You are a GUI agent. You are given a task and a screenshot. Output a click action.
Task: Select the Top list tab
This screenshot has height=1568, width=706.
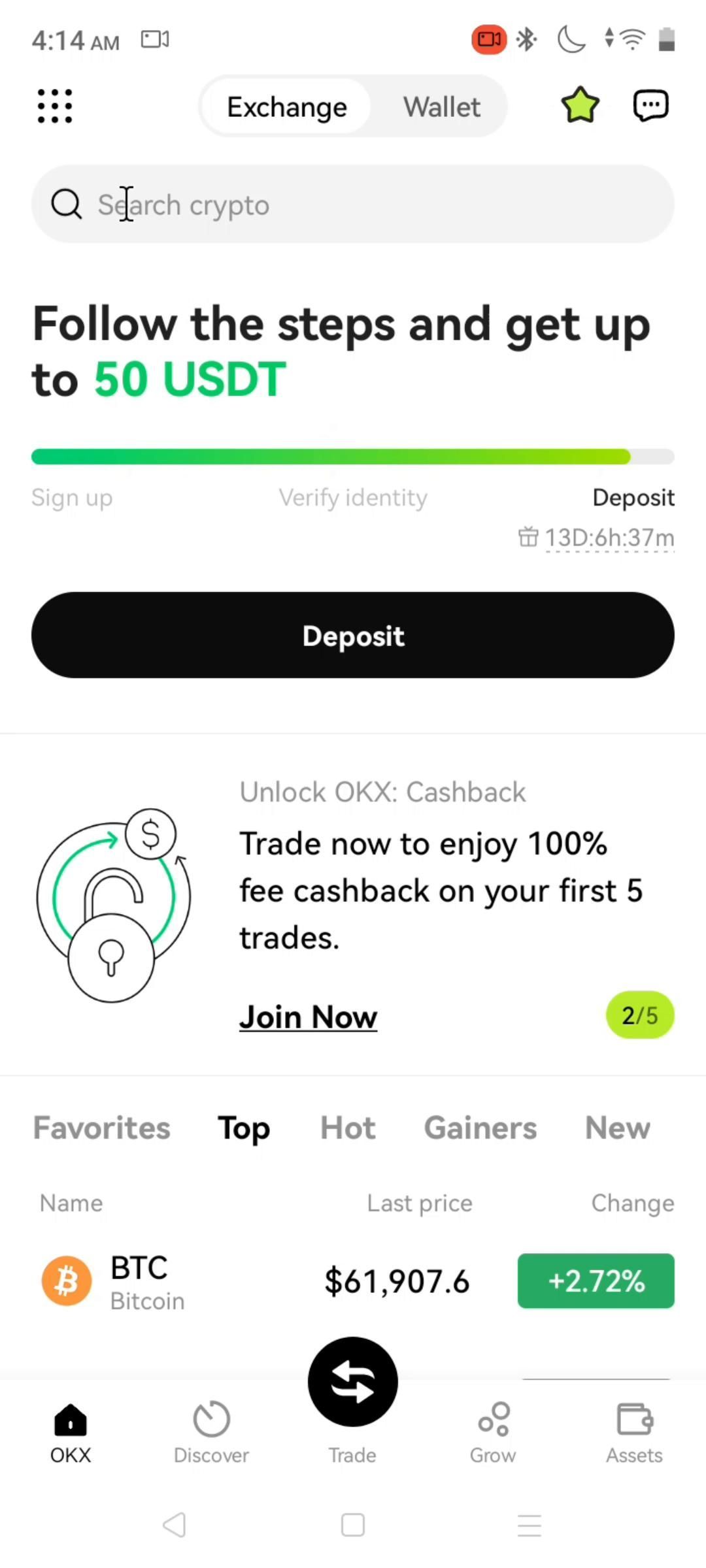click(244, 1128)
